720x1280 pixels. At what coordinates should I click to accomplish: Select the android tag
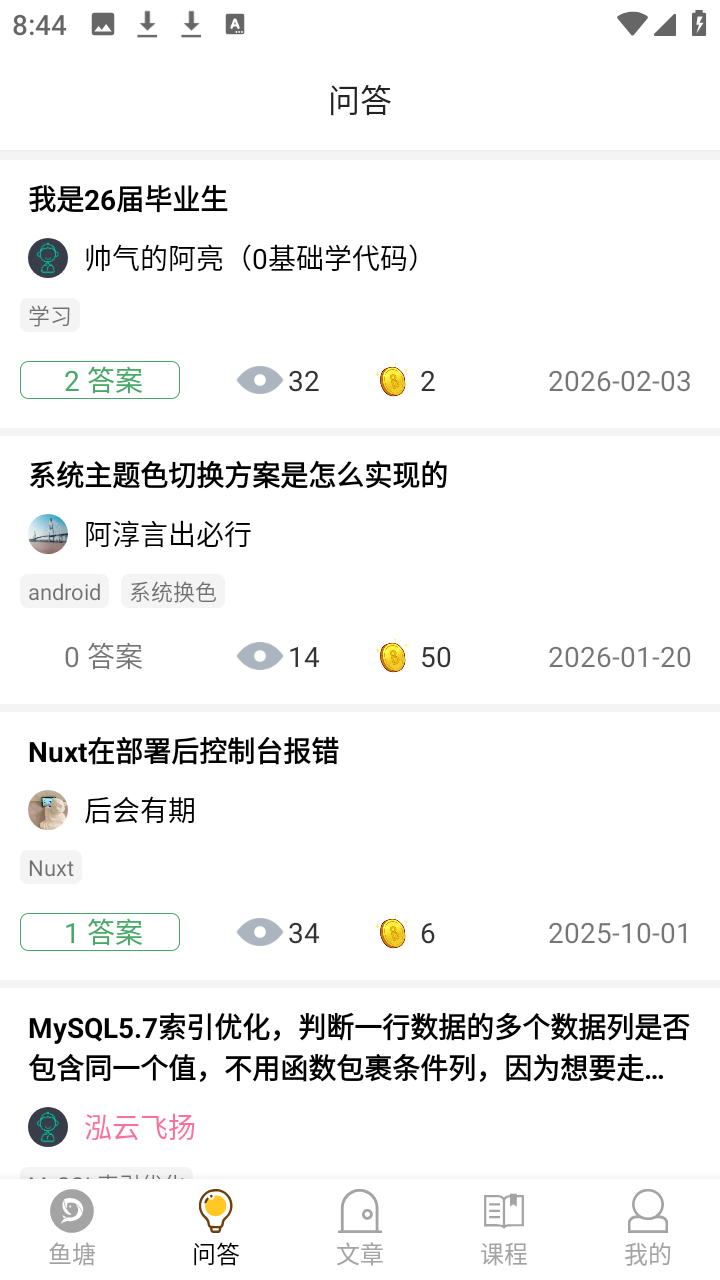[x=64, y=591]
